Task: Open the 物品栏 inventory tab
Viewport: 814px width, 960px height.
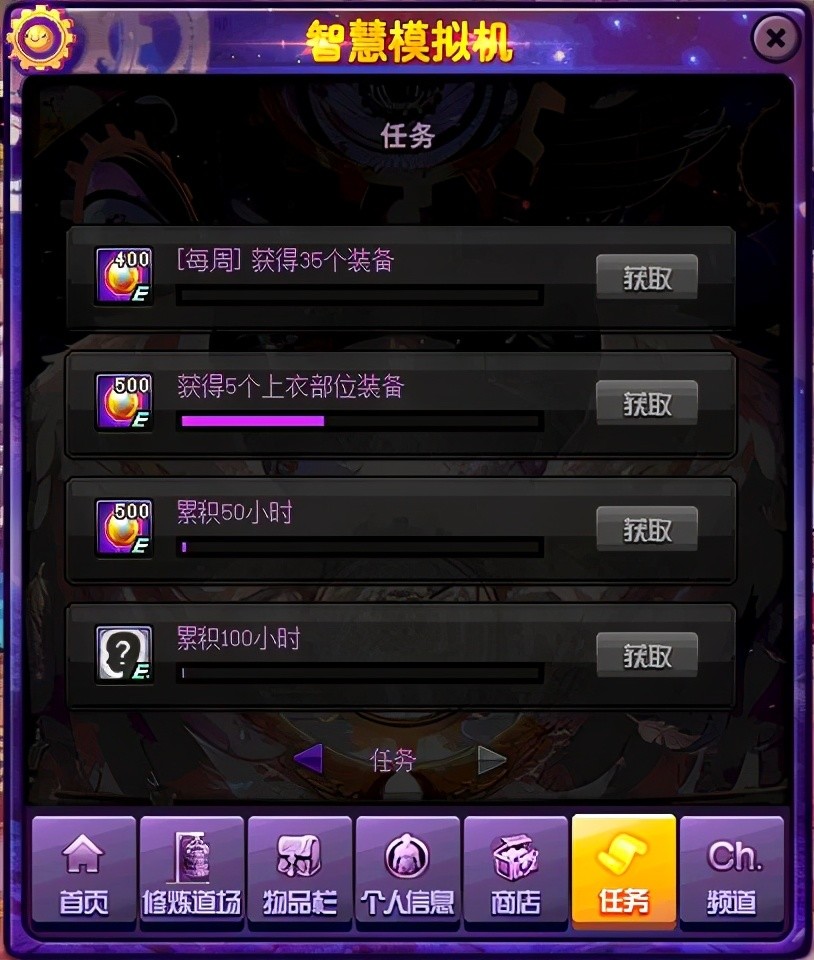Action: coord(299,869)
